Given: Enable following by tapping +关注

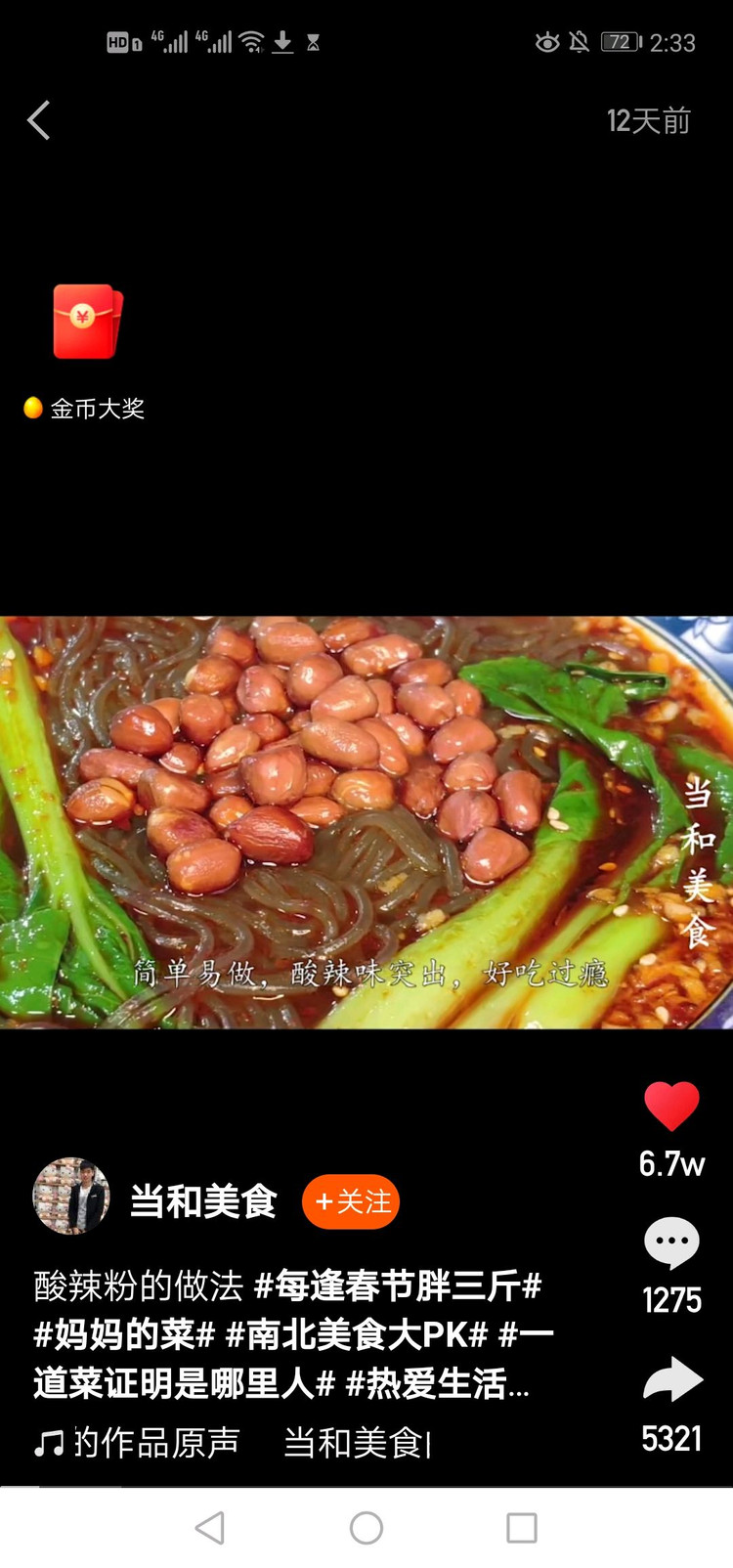Looking at the screenshot, I should (351, 1201).
